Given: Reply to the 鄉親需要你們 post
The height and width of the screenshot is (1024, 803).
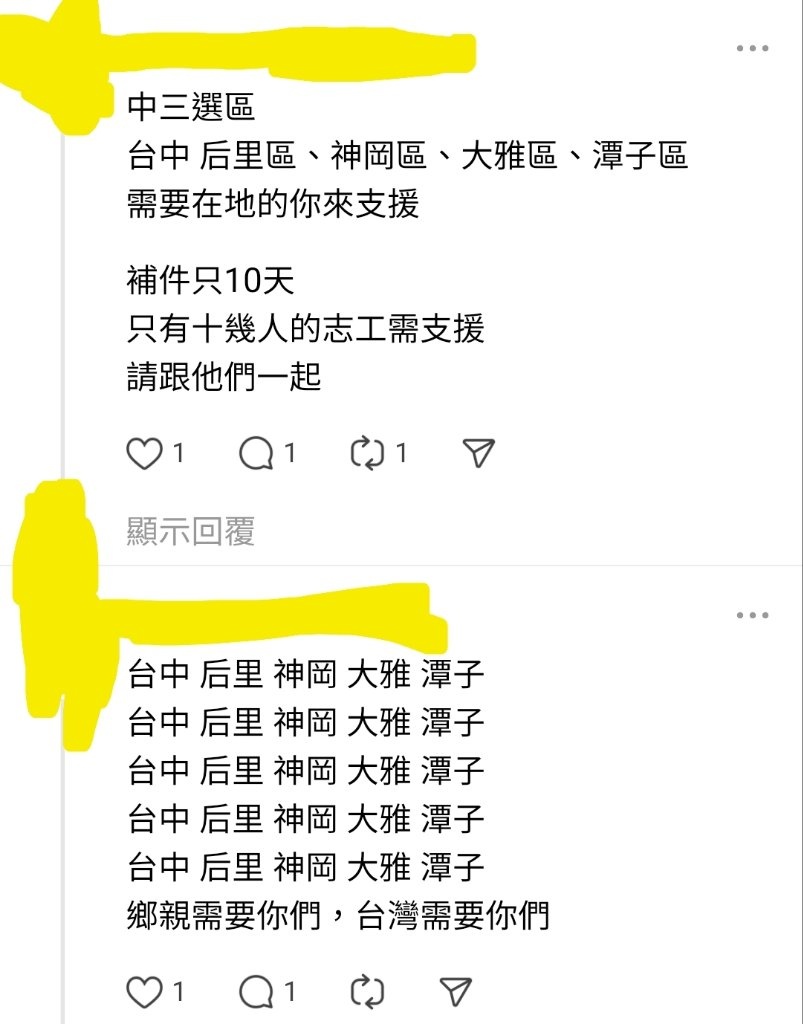Looking at the screenshot, I should tap(257, 992).
